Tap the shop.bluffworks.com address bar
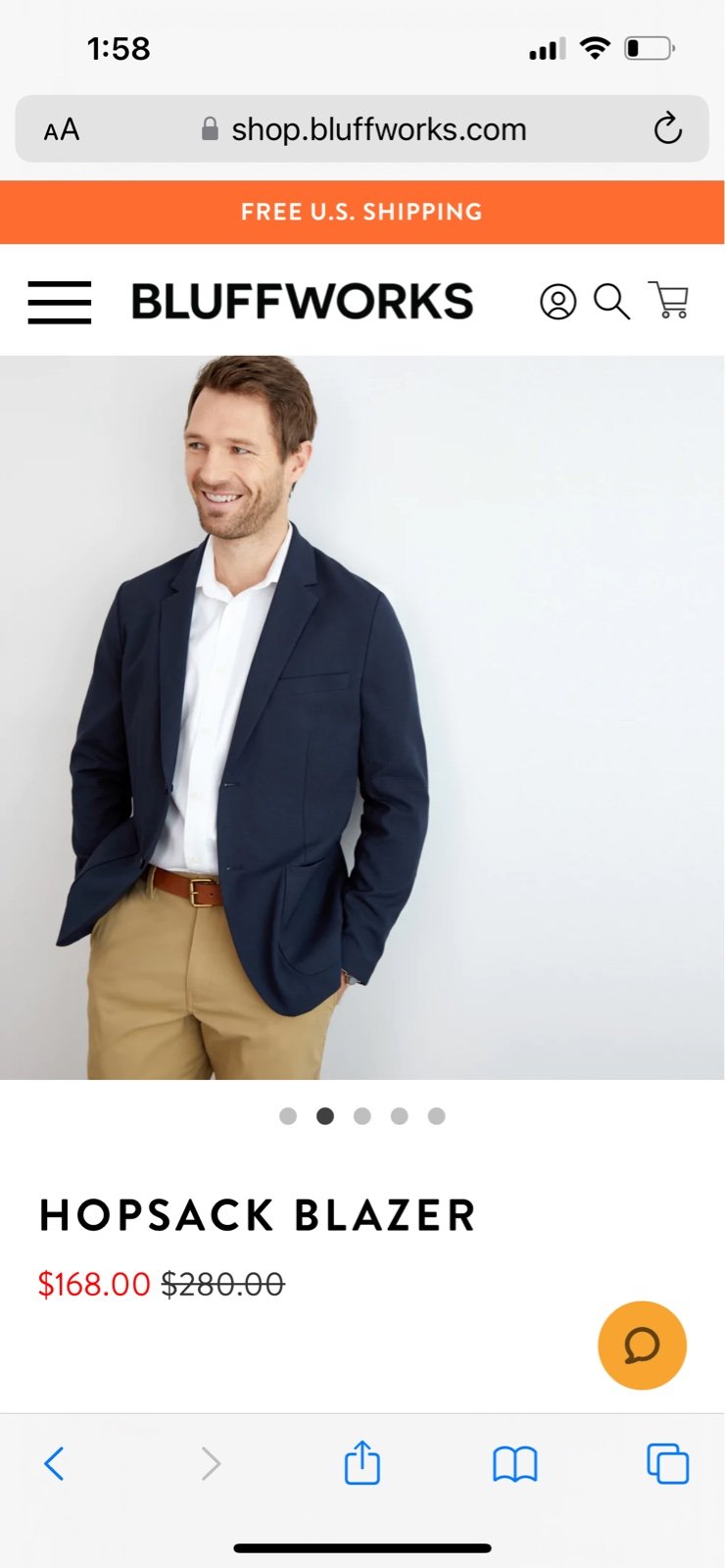Image resolution: width=725 pixels, height=1568 pixels. click(x=362, y=128)
